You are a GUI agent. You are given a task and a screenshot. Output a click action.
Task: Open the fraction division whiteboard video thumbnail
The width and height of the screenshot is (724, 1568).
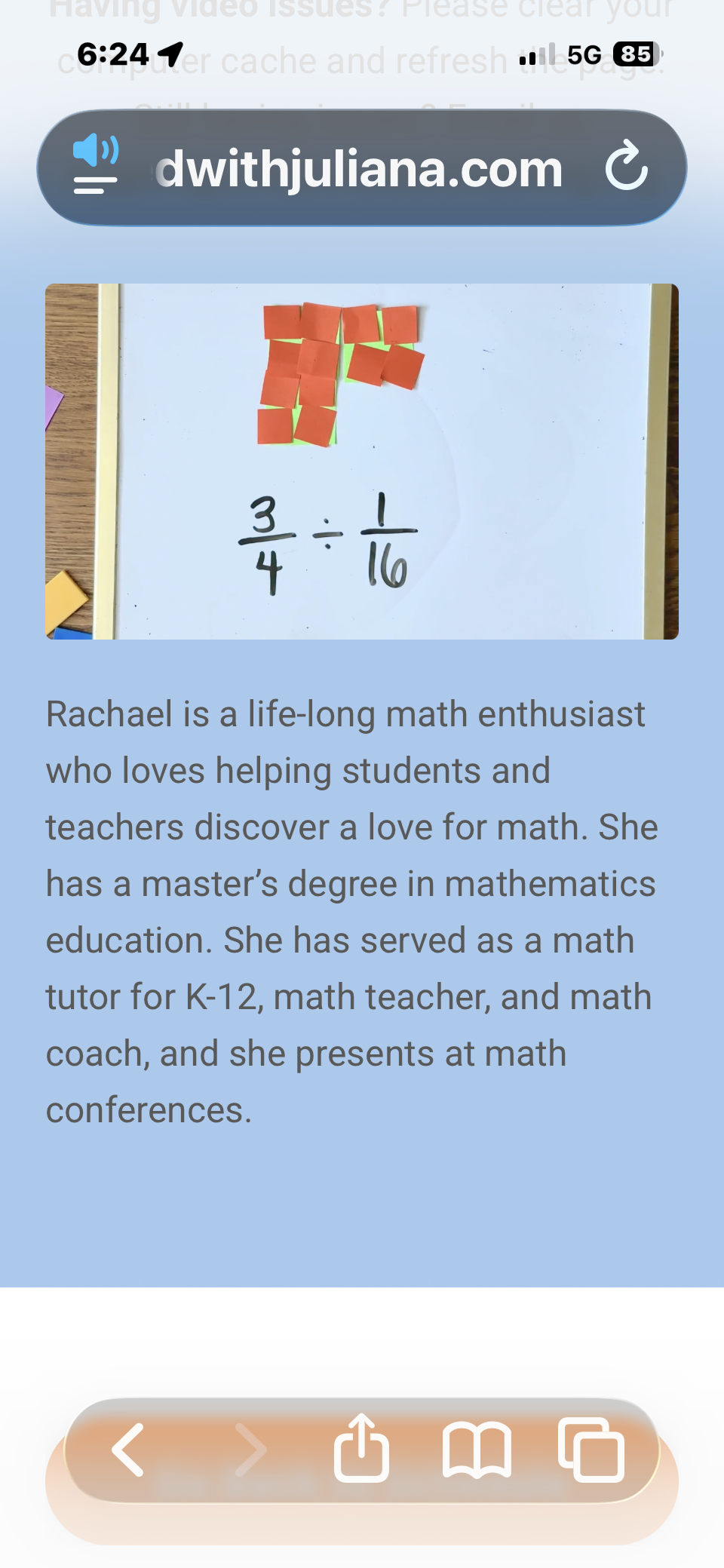(362, 461)
